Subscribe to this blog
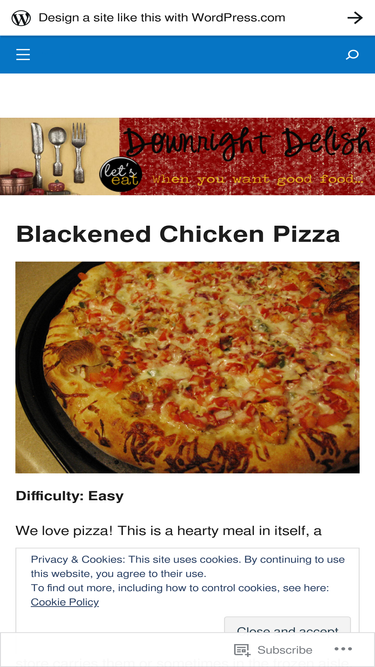 point(273,650)
